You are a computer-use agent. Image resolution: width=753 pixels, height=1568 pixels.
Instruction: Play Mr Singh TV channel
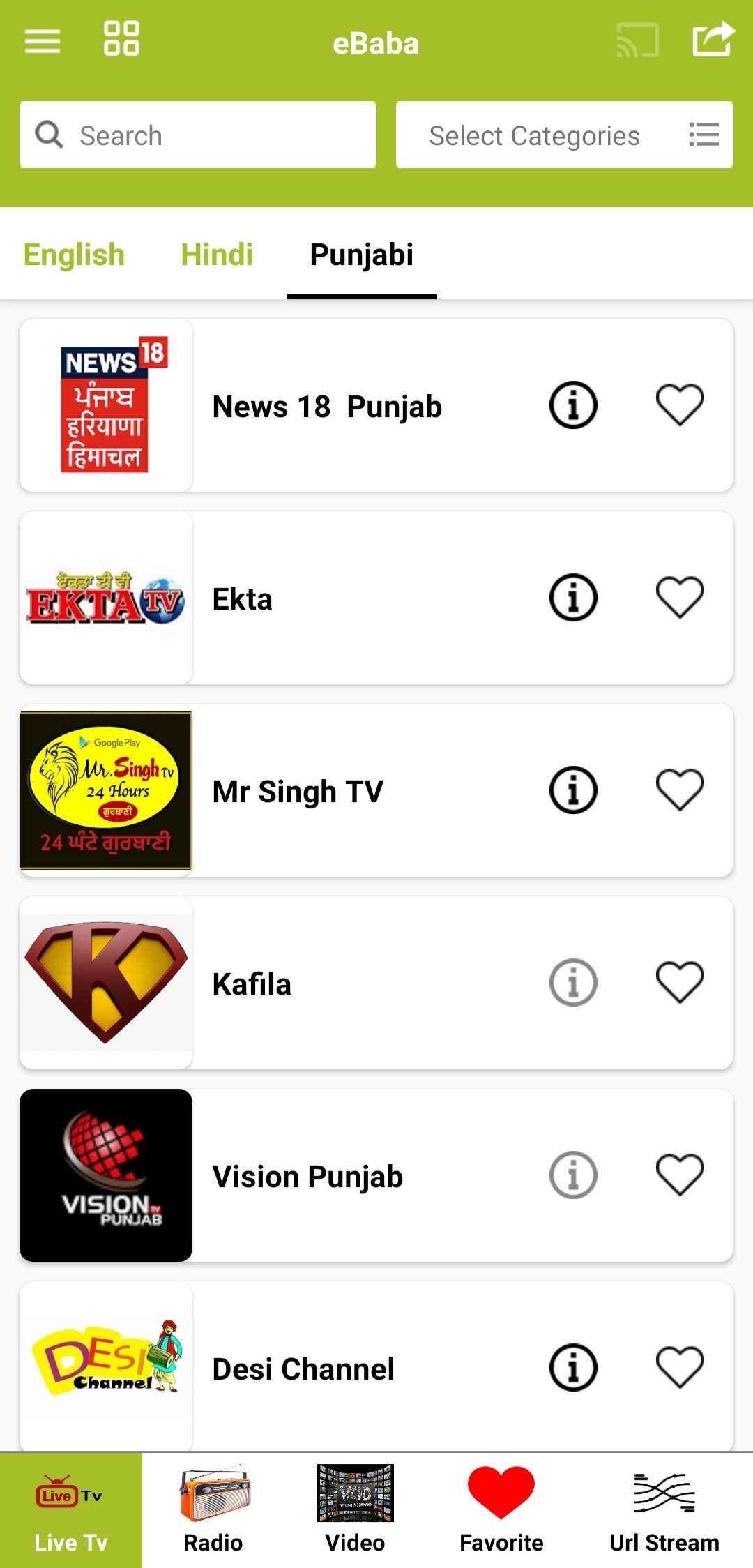coord(298,792)
